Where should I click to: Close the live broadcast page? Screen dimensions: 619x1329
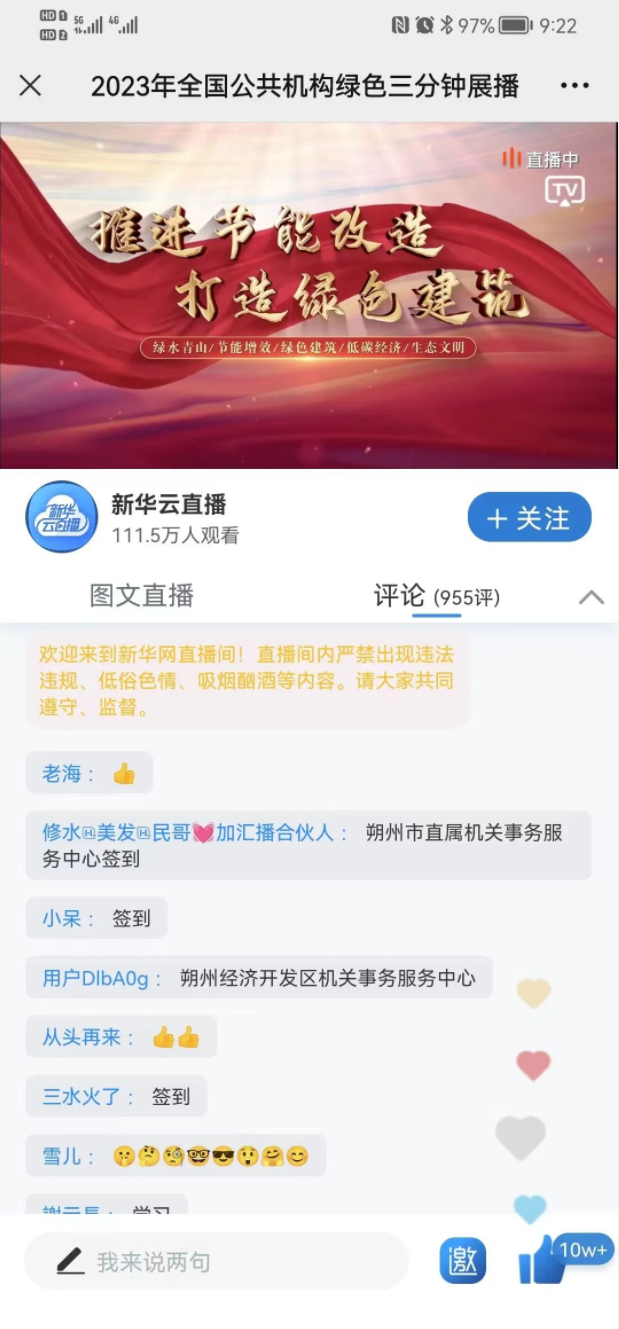pyautogui.click(x=31, y=86)
